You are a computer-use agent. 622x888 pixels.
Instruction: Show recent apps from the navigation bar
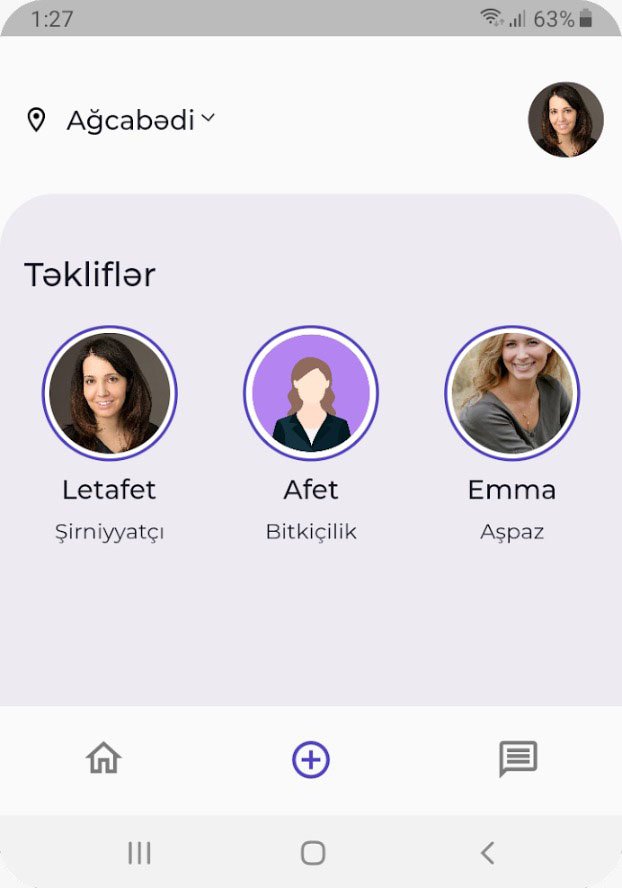pyautogui.click(x=139, y=853)
